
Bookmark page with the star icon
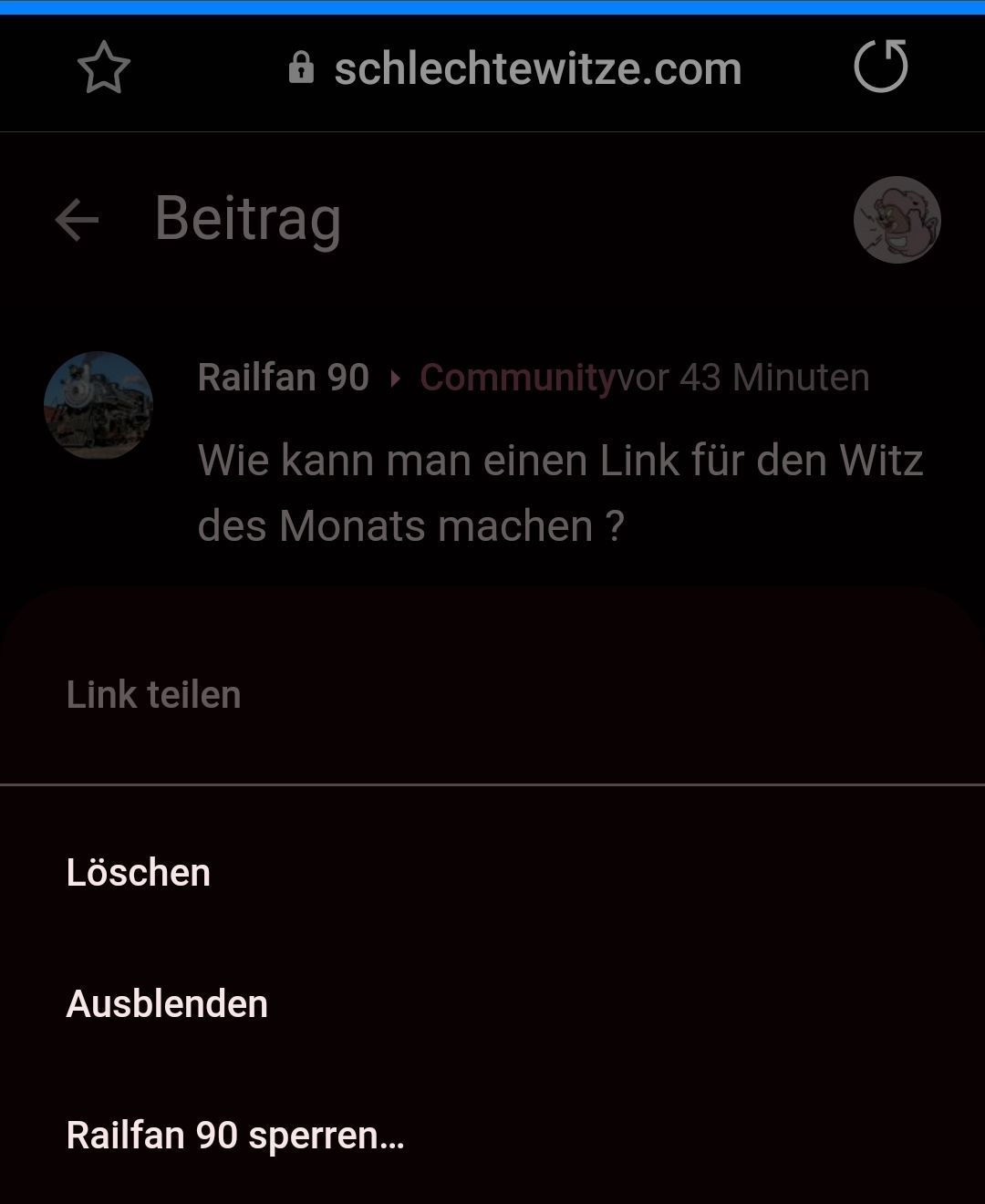pyautogui.click(x=104, y=68)
